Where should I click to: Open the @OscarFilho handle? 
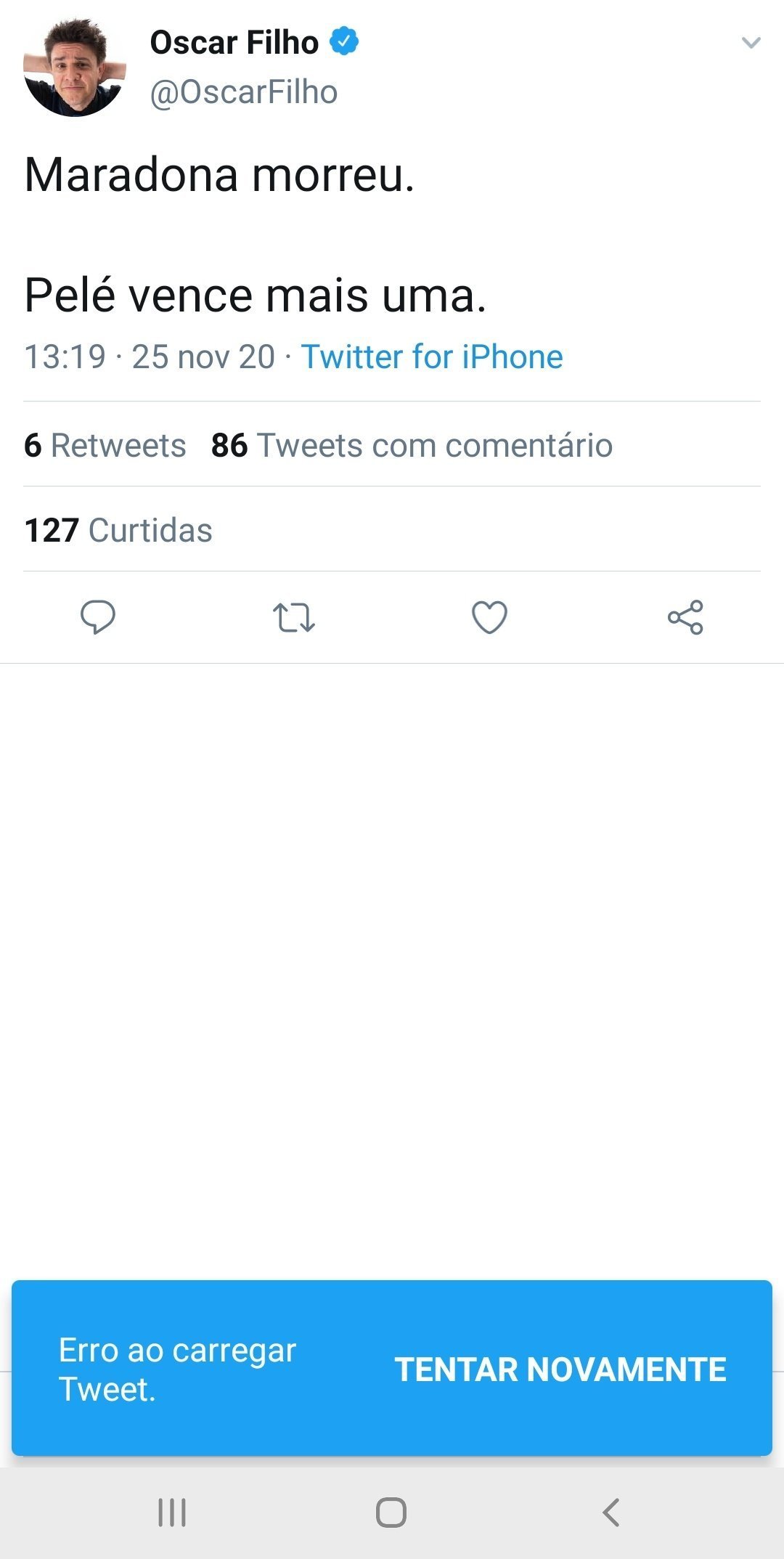[x=243, y=92]
